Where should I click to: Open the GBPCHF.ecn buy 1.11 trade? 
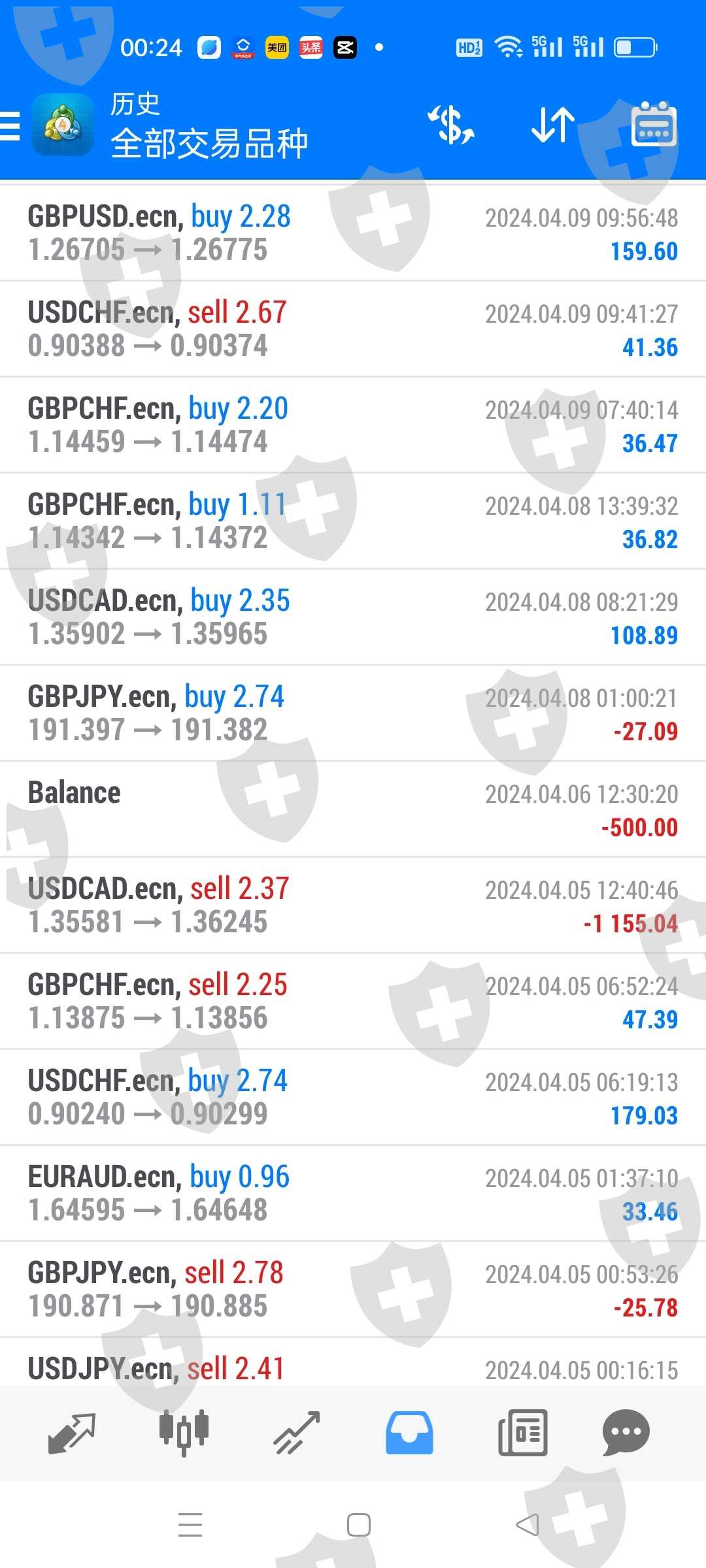click(353, 521)
